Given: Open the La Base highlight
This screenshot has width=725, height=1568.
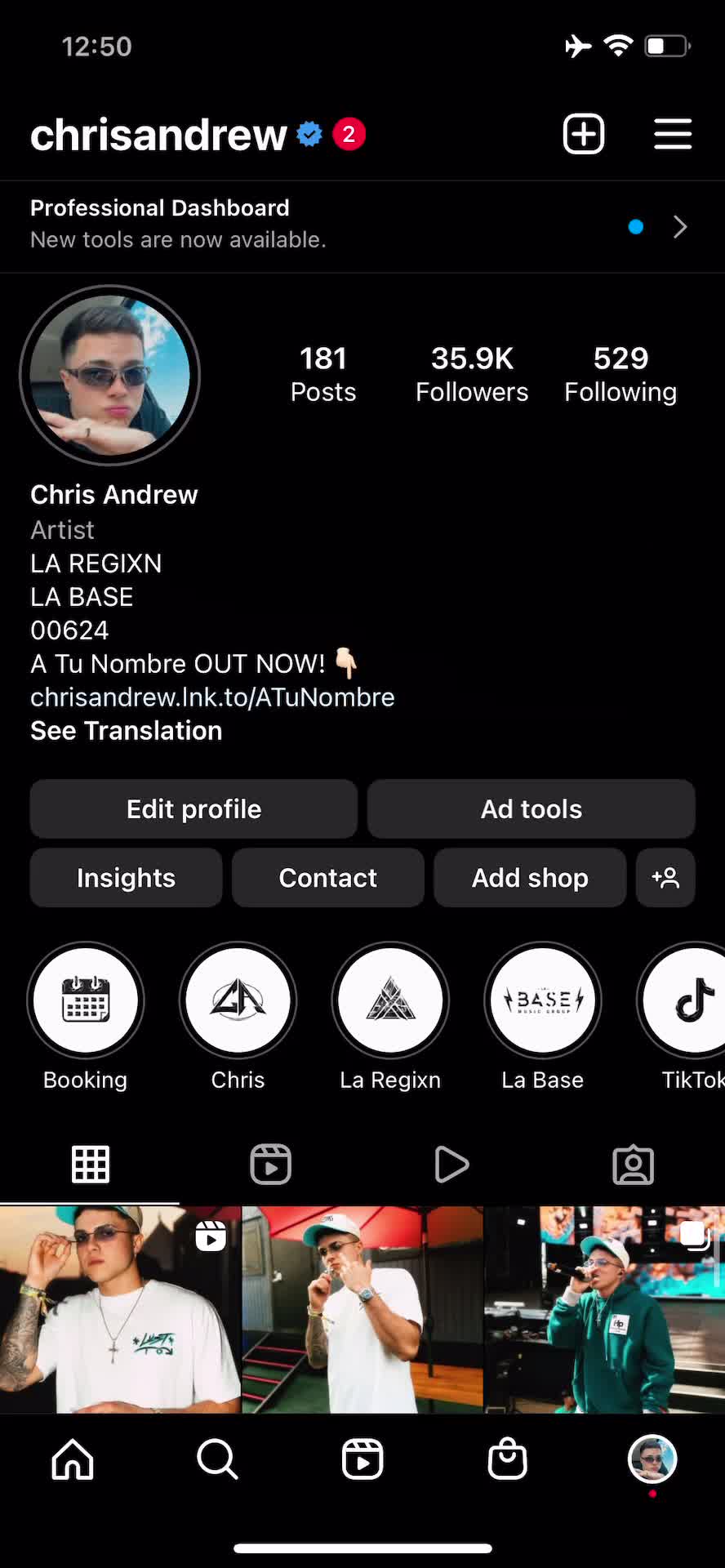Looking at the screenshot, I should pyautogui.click(x=542, y=1000).
